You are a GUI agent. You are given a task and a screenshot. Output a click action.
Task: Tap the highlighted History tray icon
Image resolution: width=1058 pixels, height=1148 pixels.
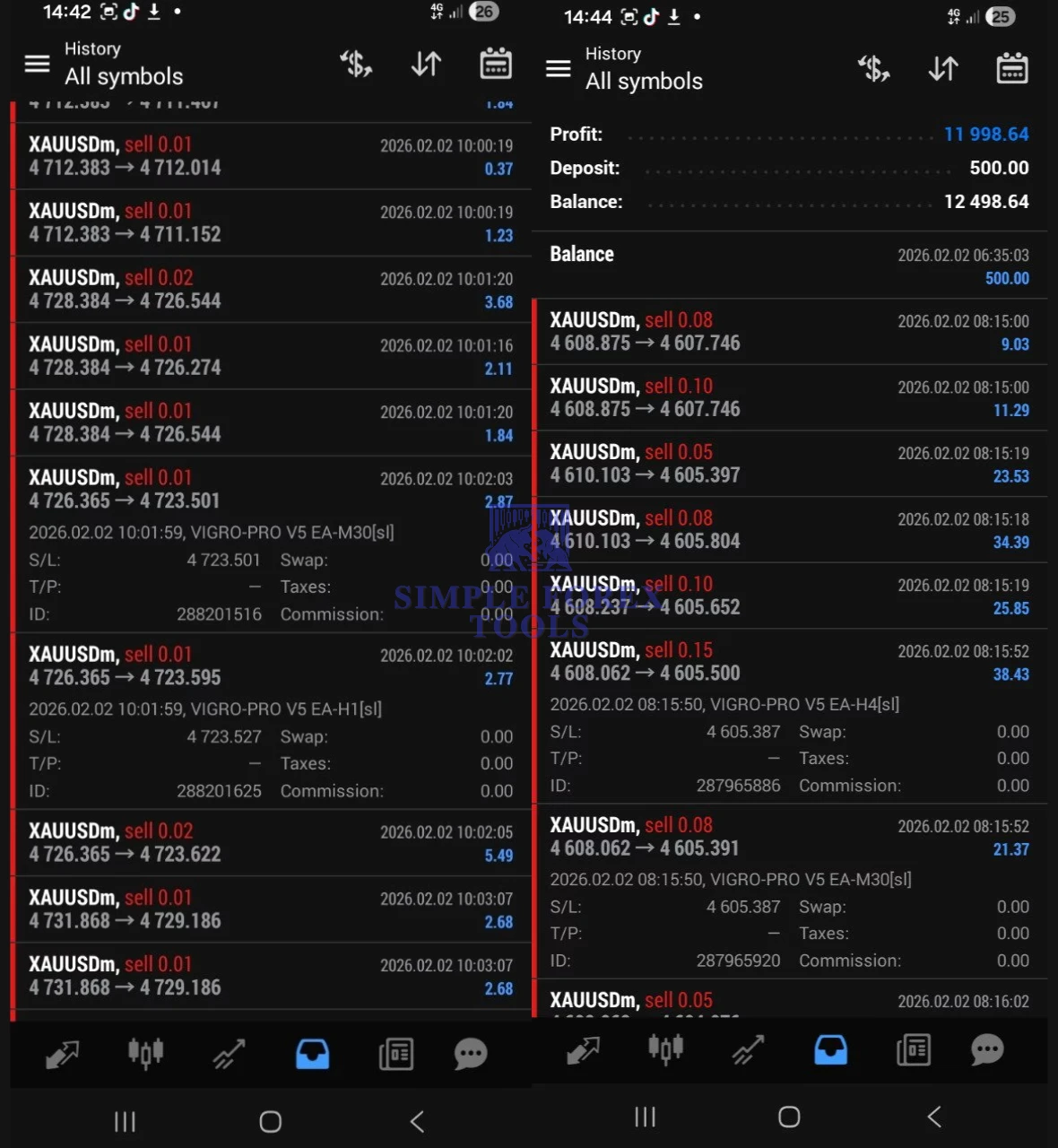point(312,1054)
